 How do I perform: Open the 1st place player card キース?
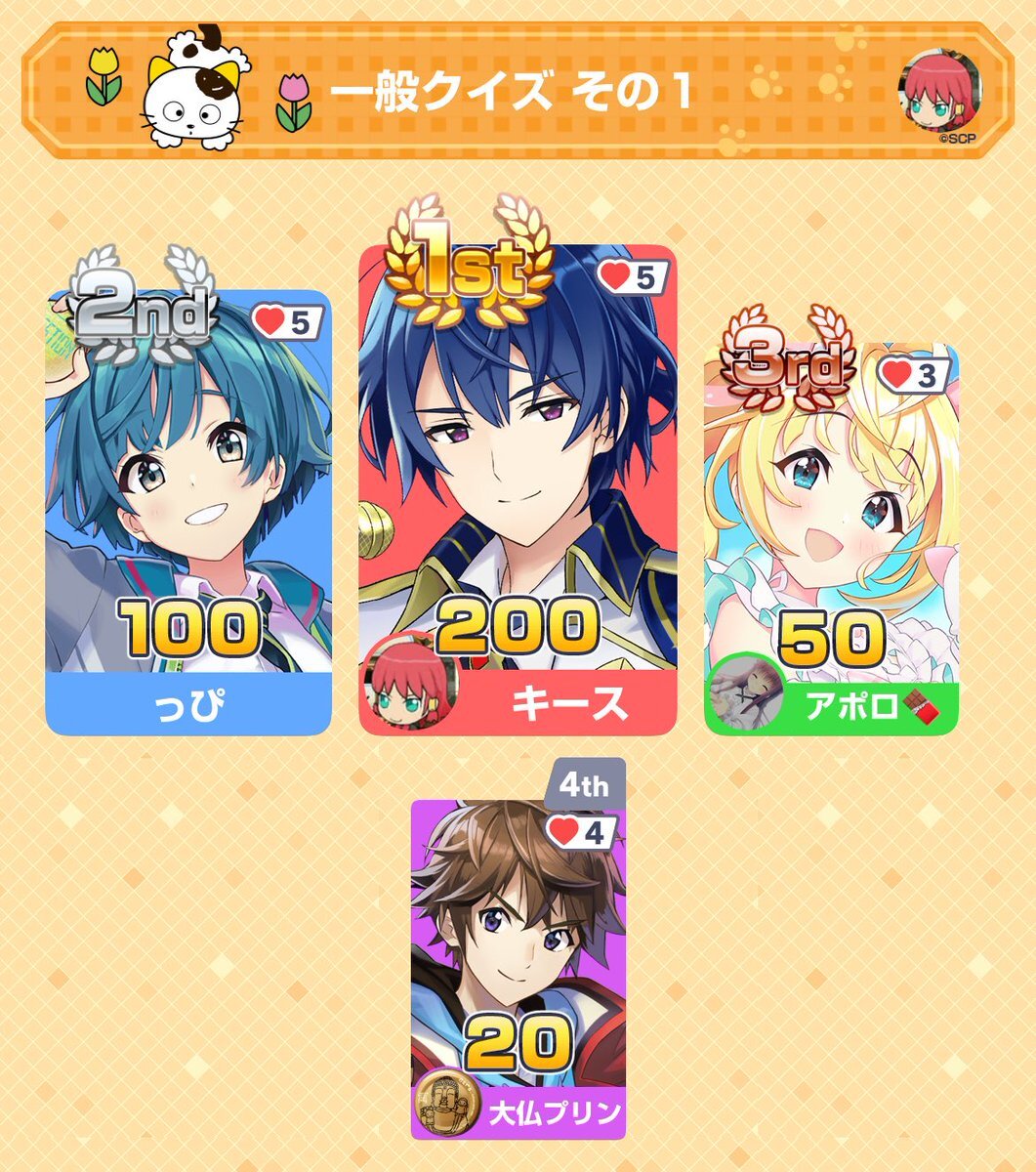click(518, 488)
